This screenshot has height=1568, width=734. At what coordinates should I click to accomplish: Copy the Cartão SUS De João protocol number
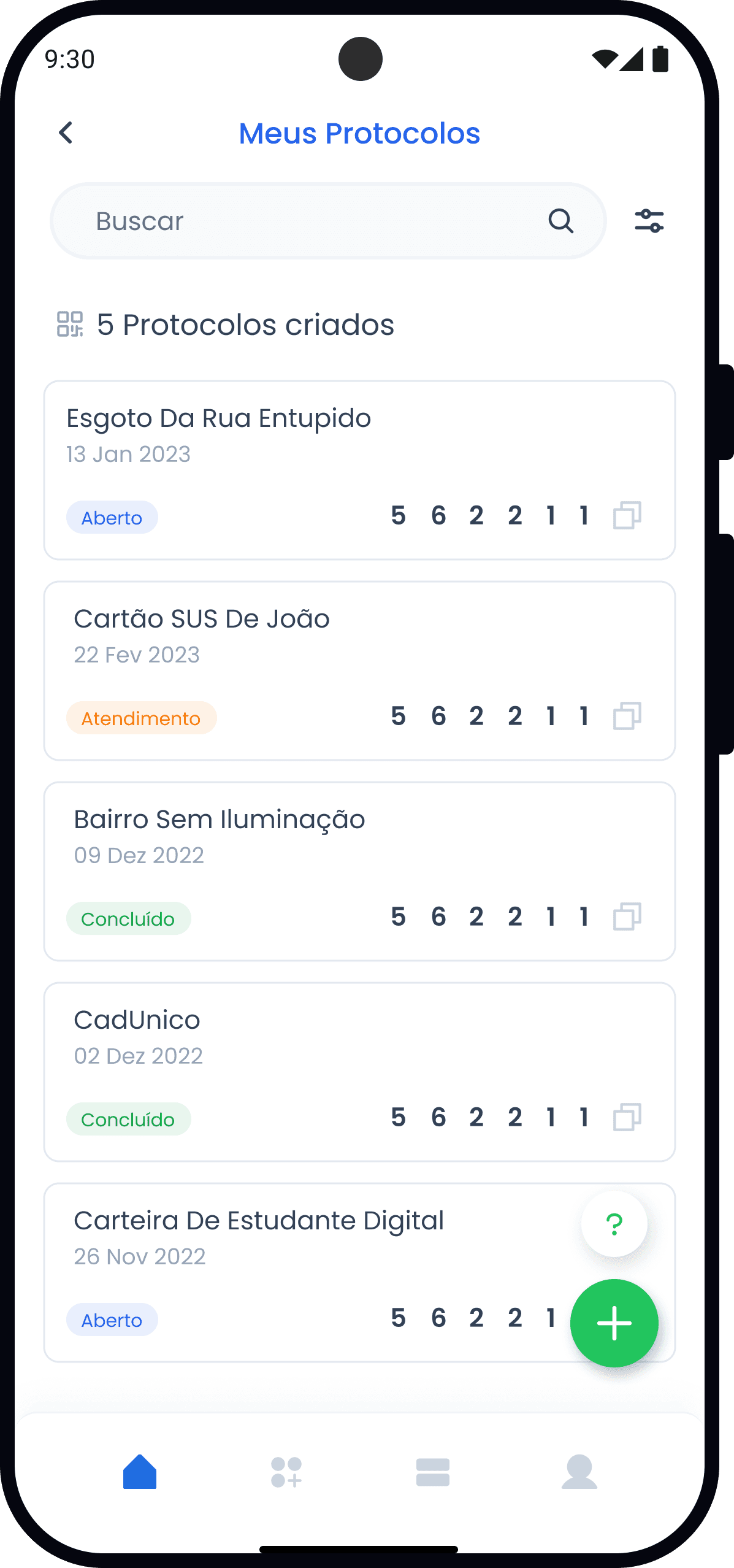627,716
